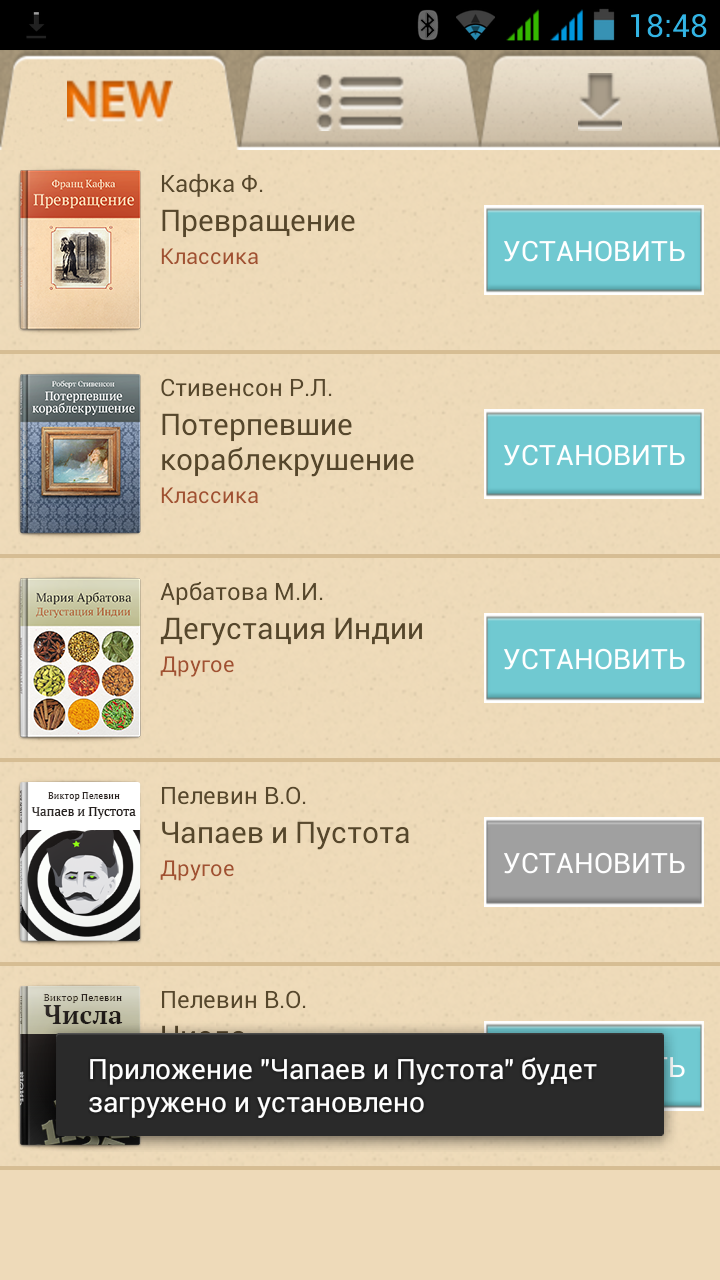The width and height of the screenshot is (720, 1280).
Task: Select the Чапаев и Пустота cover
Action: [x=80, y=862]
